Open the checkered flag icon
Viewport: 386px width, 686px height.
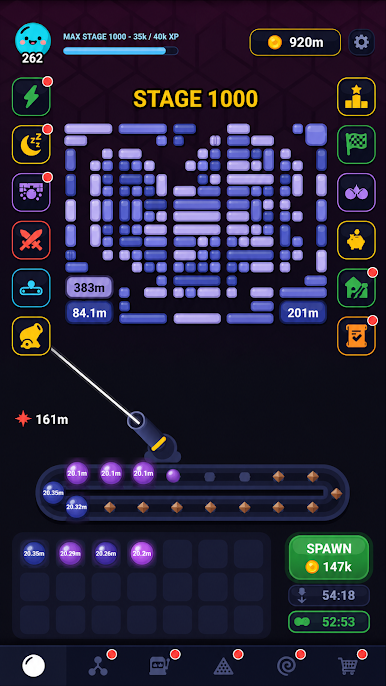click(356, 144)
